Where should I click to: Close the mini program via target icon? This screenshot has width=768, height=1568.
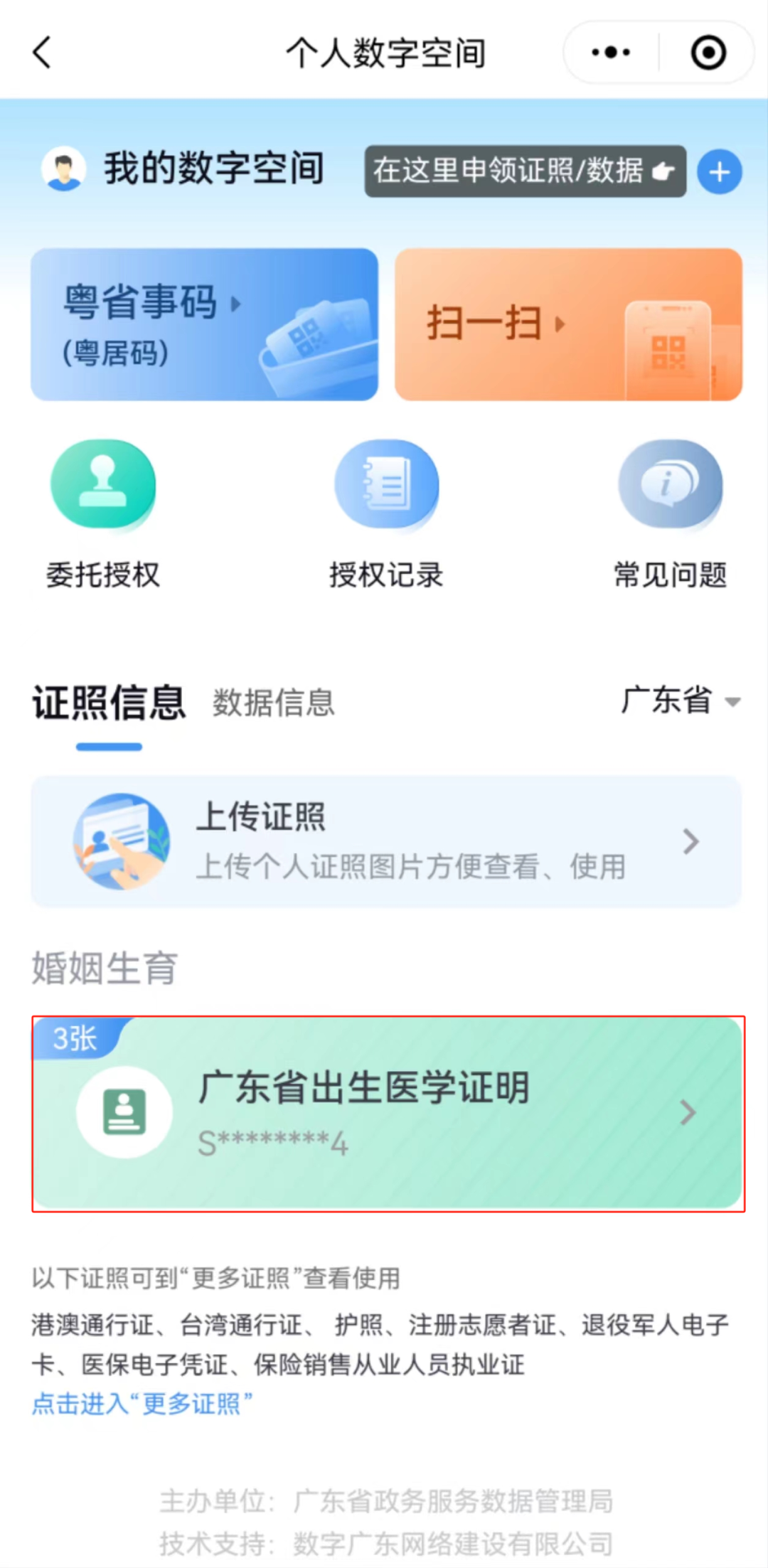pos(708,53)
